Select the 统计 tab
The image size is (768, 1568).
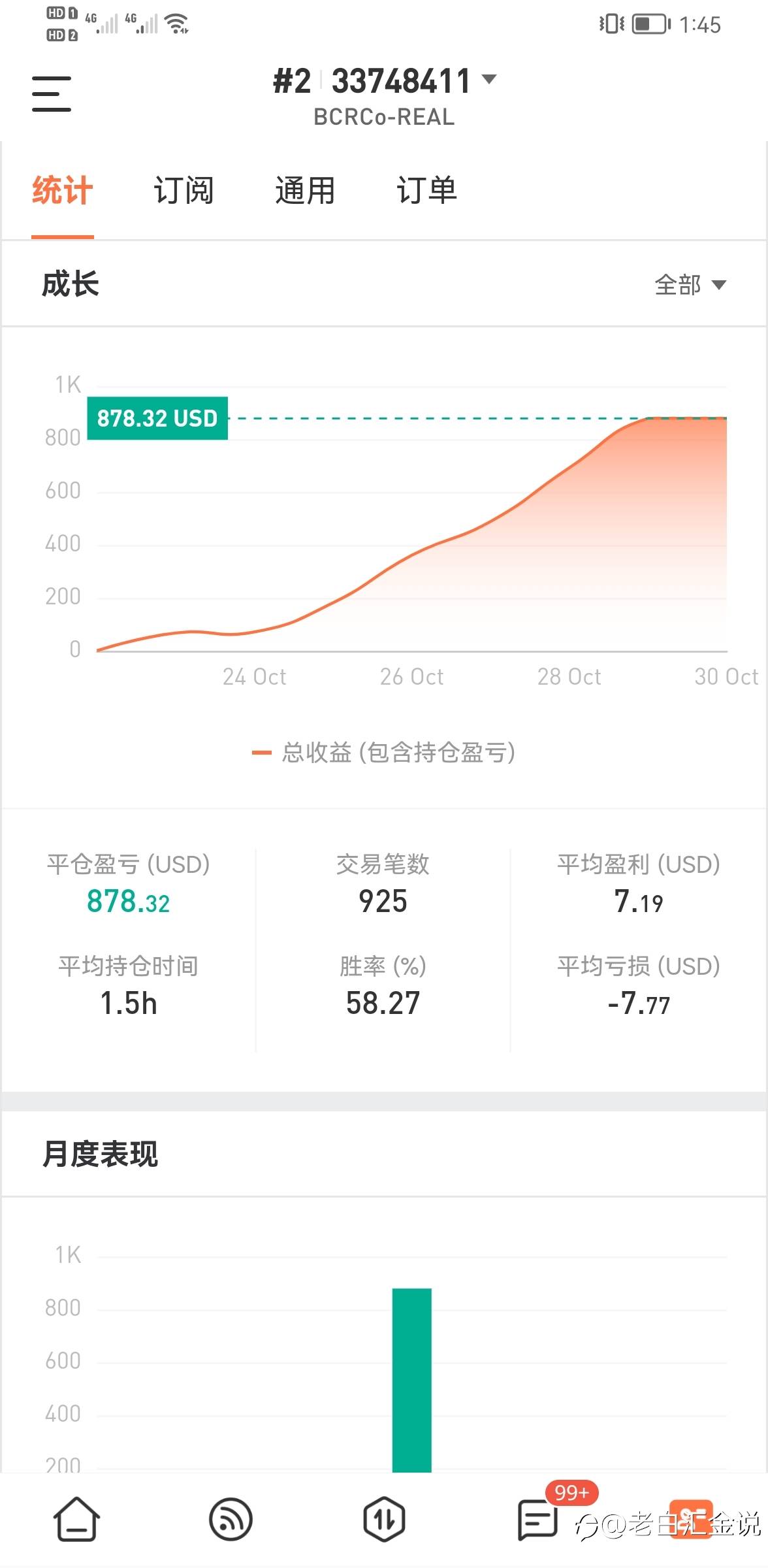(63, 191)
